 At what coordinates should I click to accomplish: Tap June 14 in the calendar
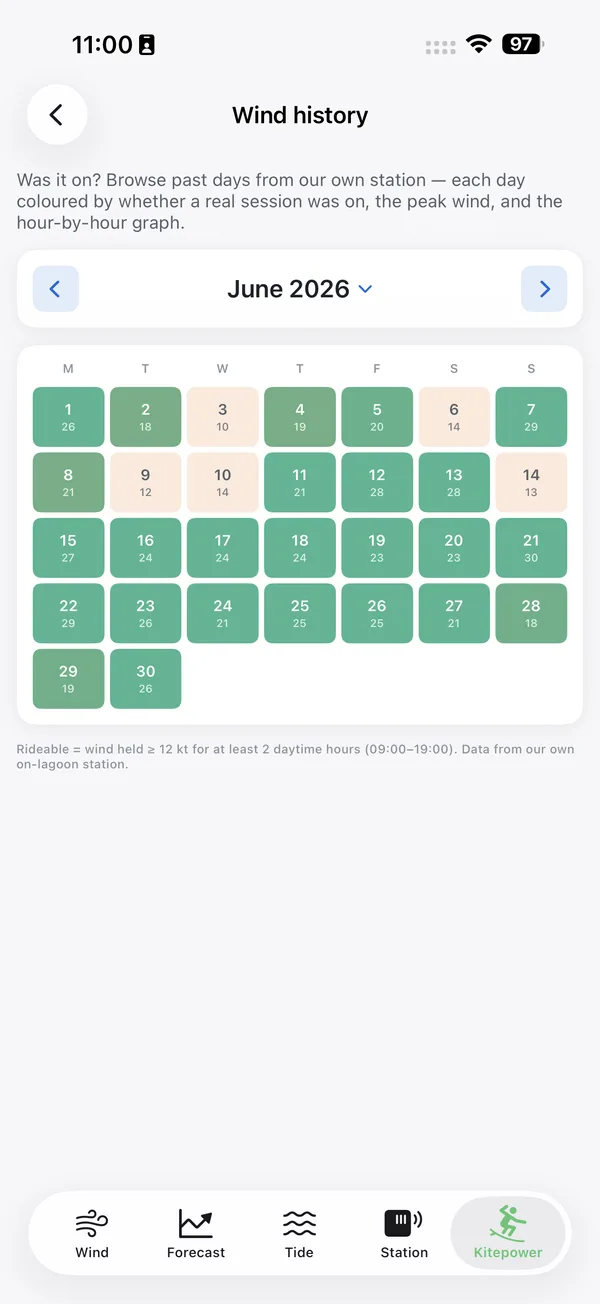[531, 482]
